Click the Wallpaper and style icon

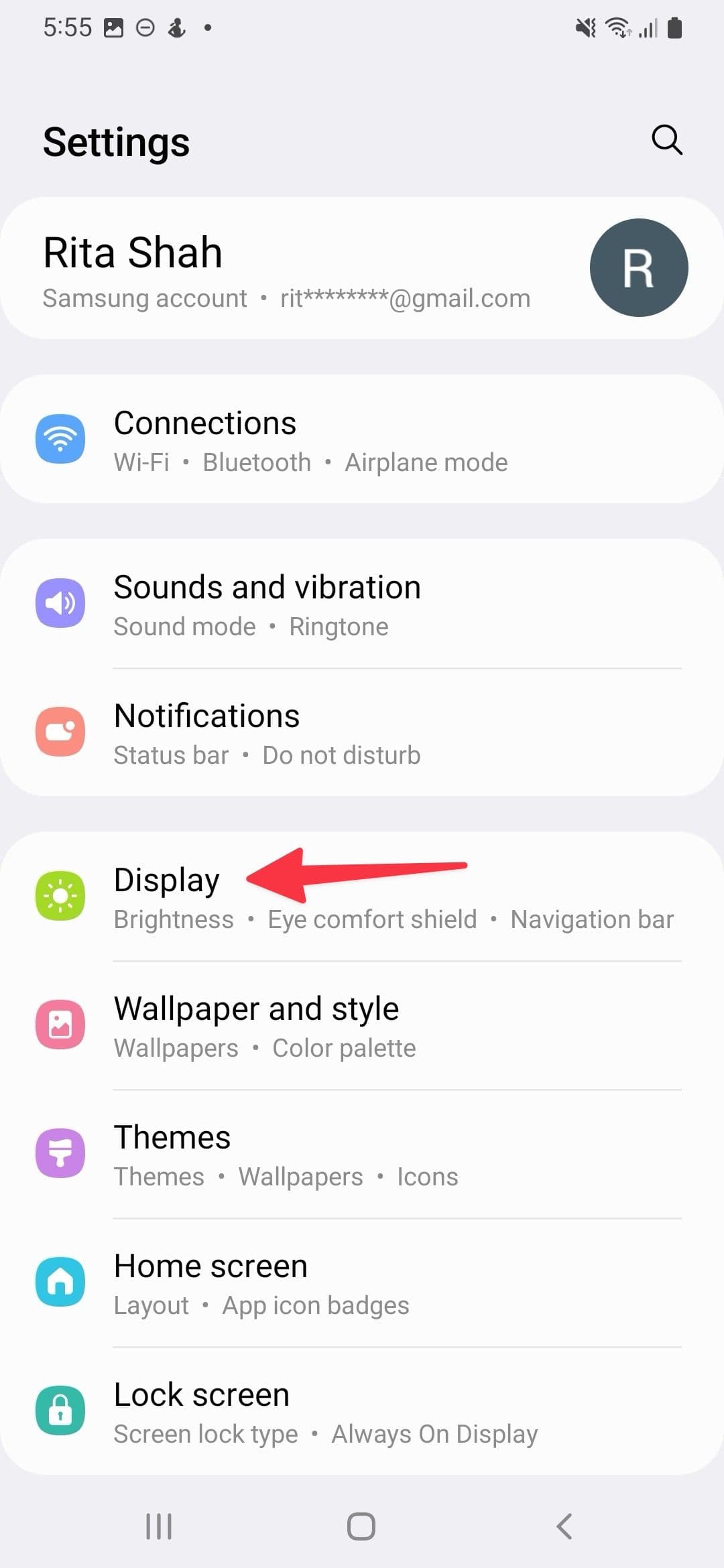click(x=60, y=1024)
